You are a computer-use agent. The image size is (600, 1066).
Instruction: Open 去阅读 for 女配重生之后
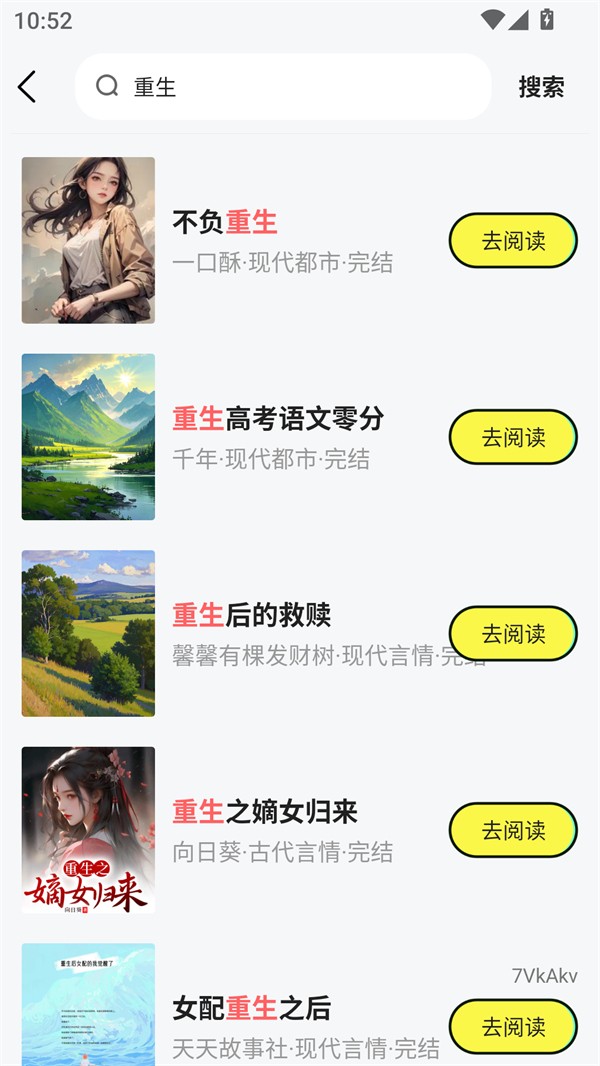513,1027
